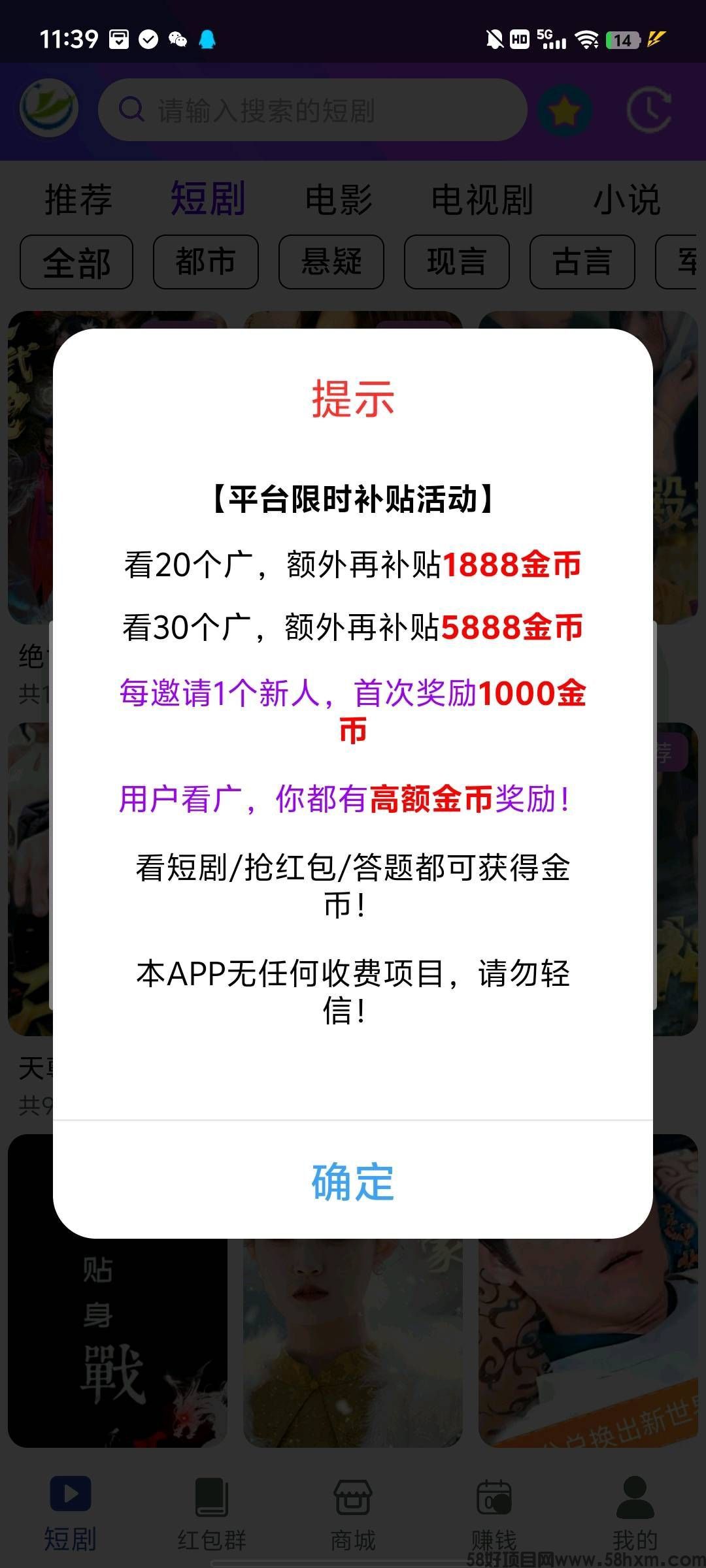The width and height of the screenshot is (706, 1568).
Task: Switch to the 推荐 tab
Action: click(77, 200)
